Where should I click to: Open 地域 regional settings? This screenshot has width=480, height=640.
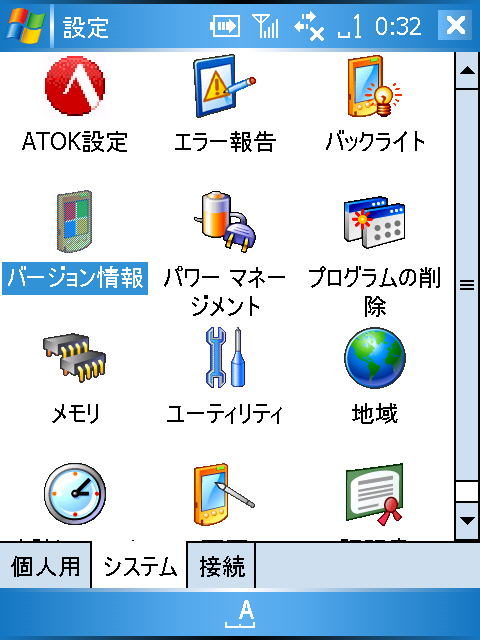click(x=375, y=376)
